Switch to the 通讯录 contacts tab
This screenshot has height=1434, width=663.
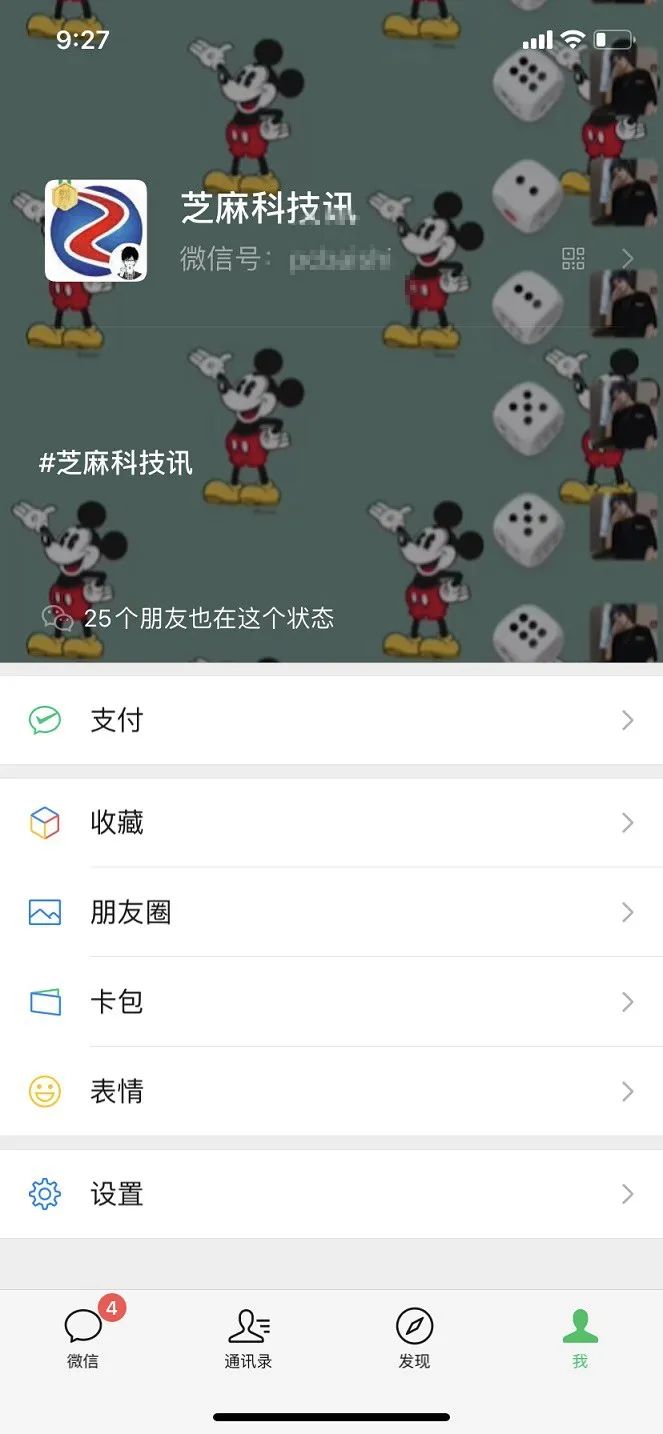point(248,1338)
